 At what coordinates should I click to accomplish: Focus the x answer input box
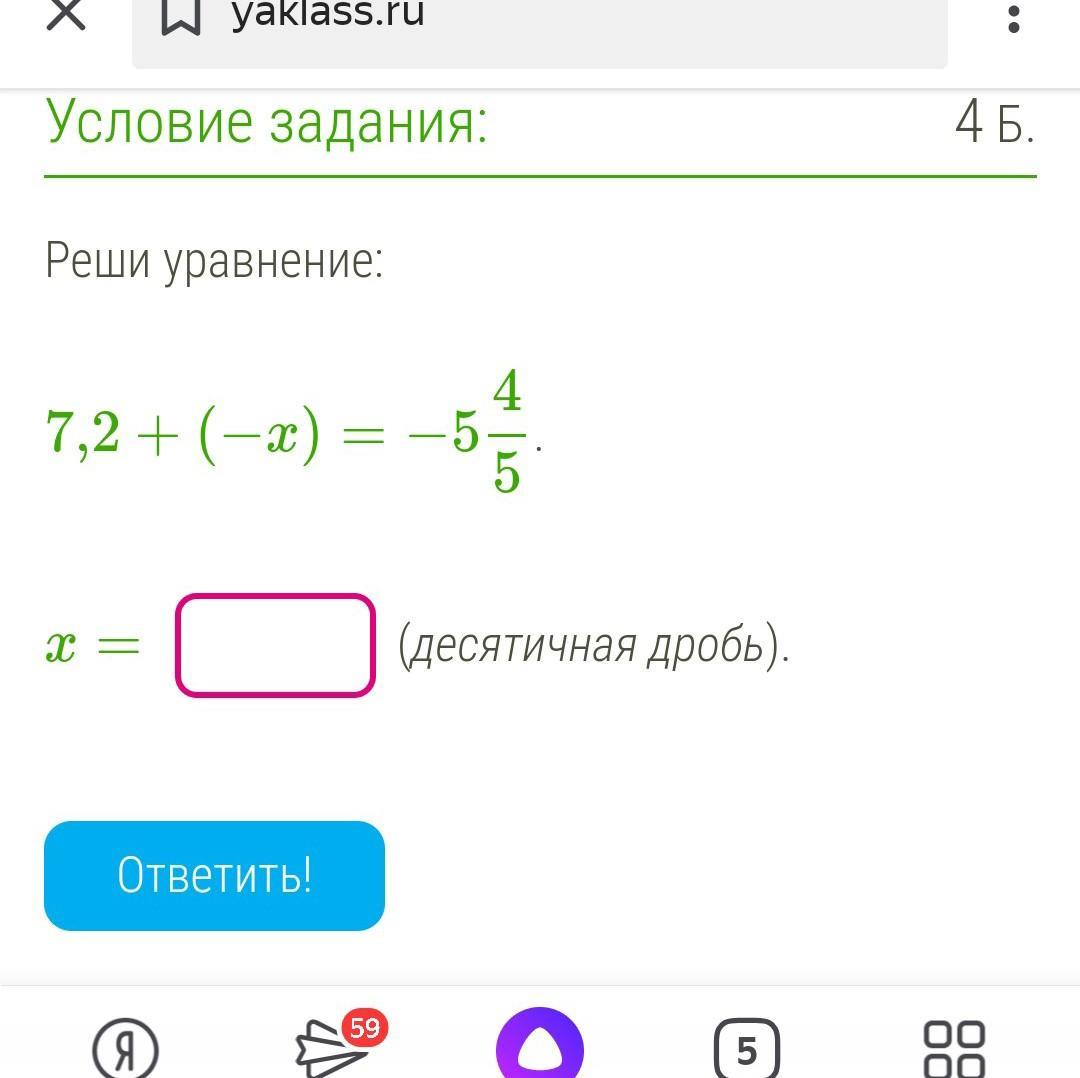(x=276, y=645)
